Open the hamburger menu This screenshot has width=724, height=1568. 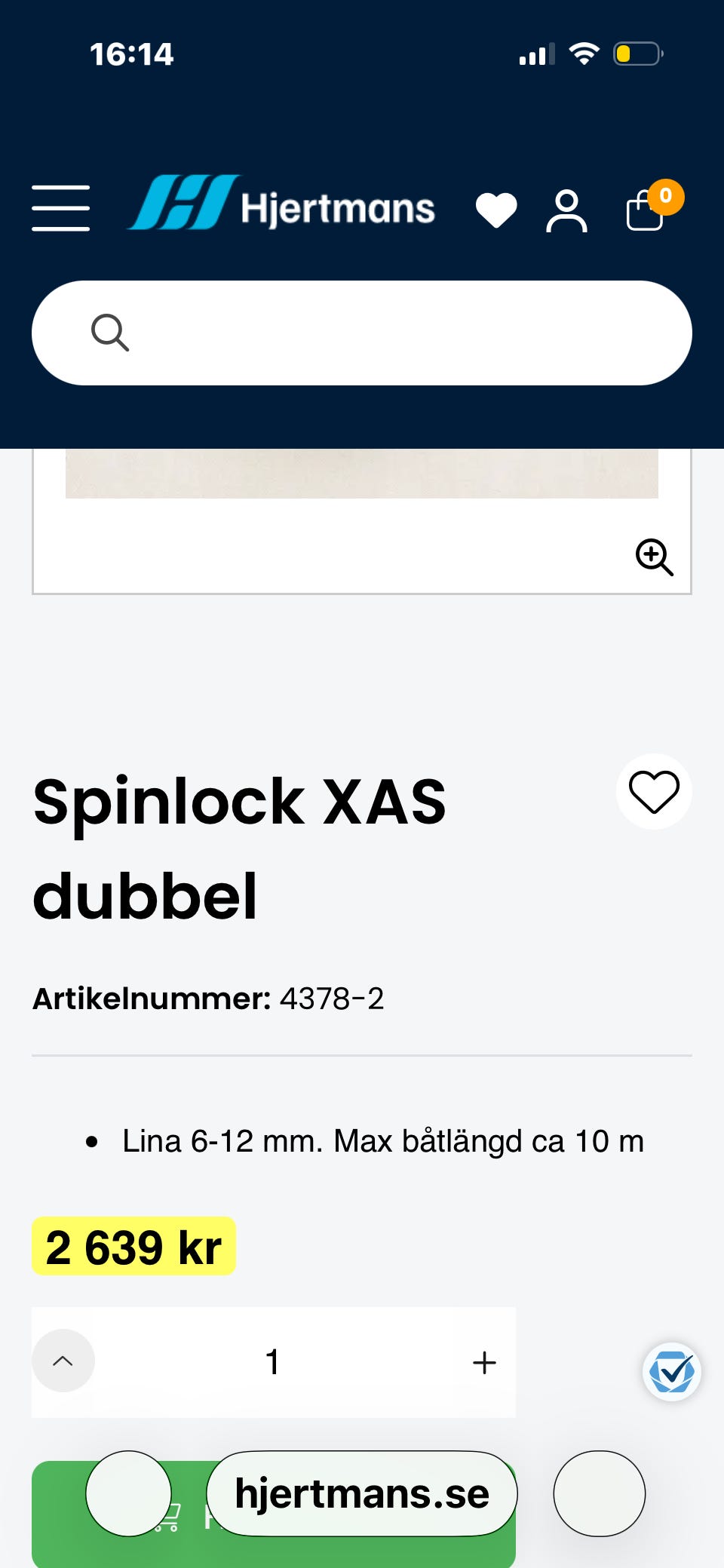tap(60, 207)
